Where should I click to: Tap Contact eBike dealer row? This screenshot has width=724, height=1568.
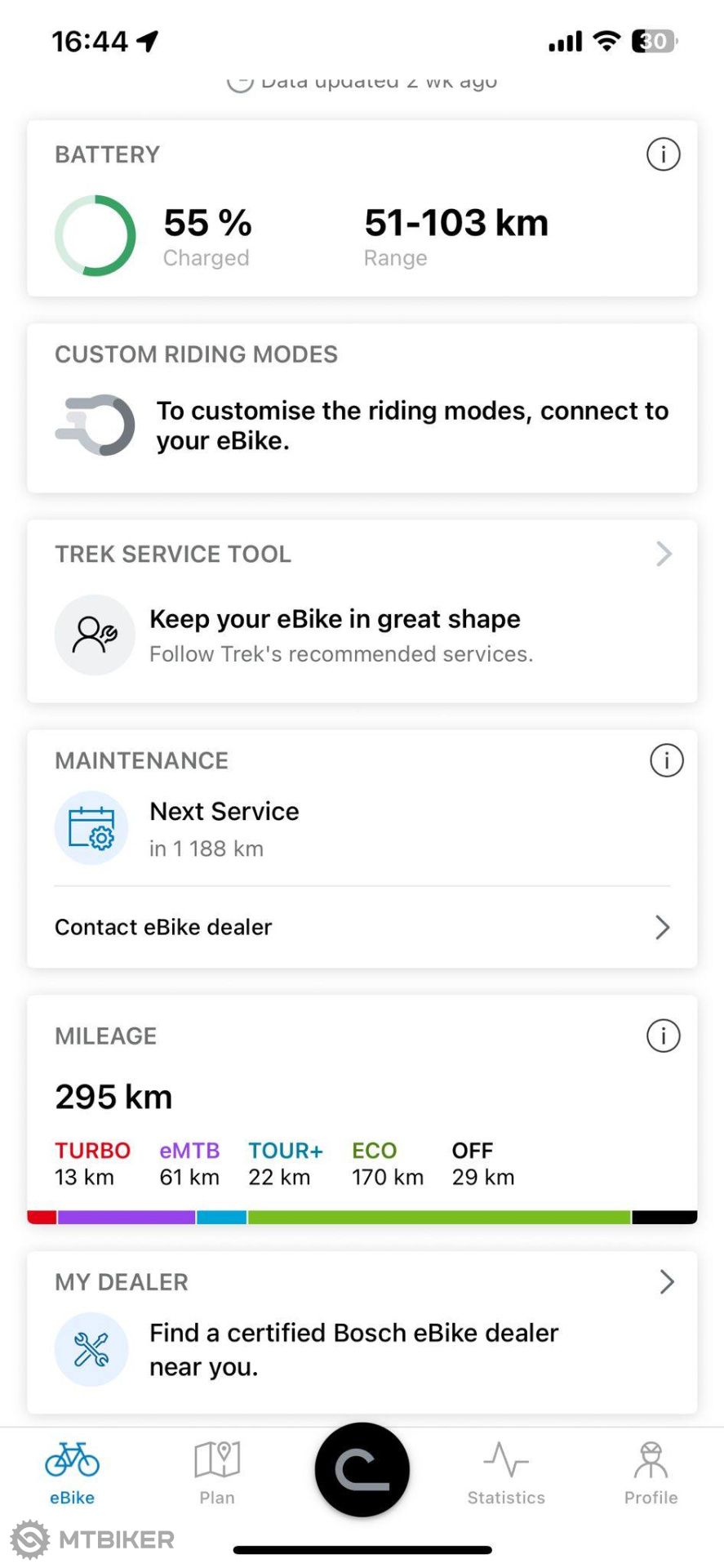tap(362, 927)
